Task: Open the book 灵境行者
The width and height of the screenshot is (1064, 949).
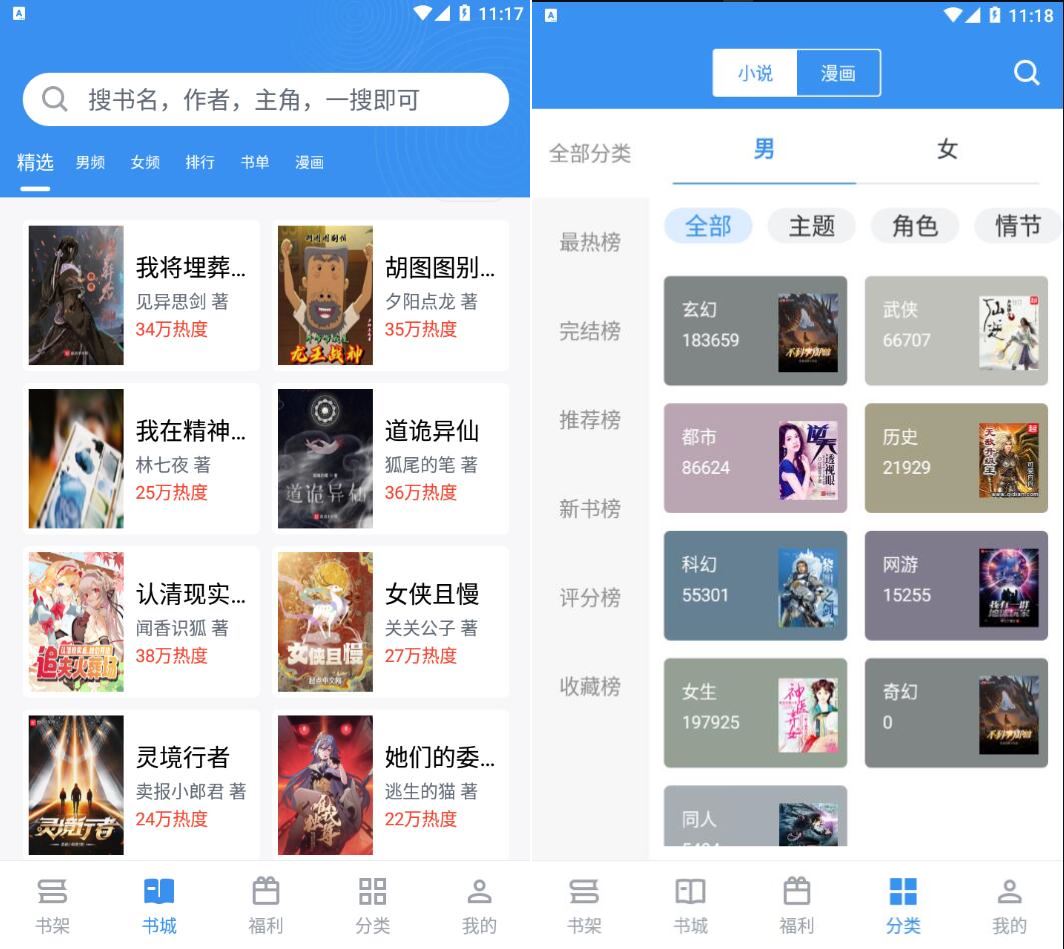Action: pyautogui.click(x=140, y=784)
